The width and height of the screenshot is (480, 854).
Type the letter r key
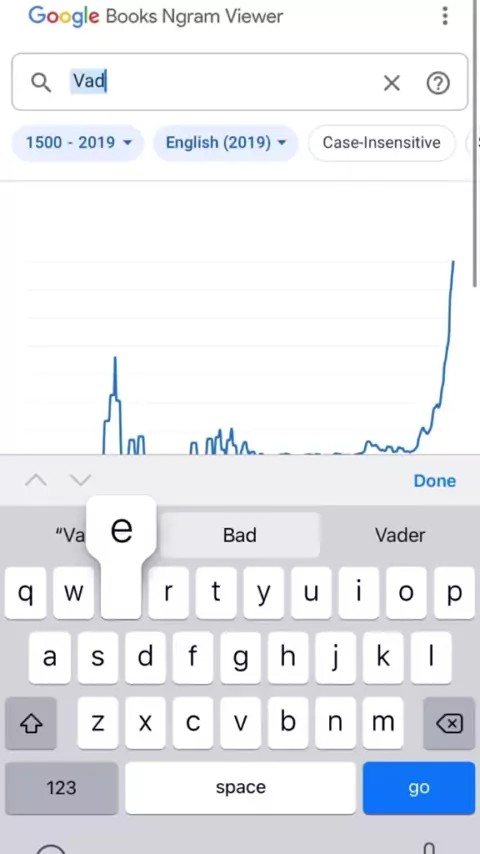[x=168, y=593]
